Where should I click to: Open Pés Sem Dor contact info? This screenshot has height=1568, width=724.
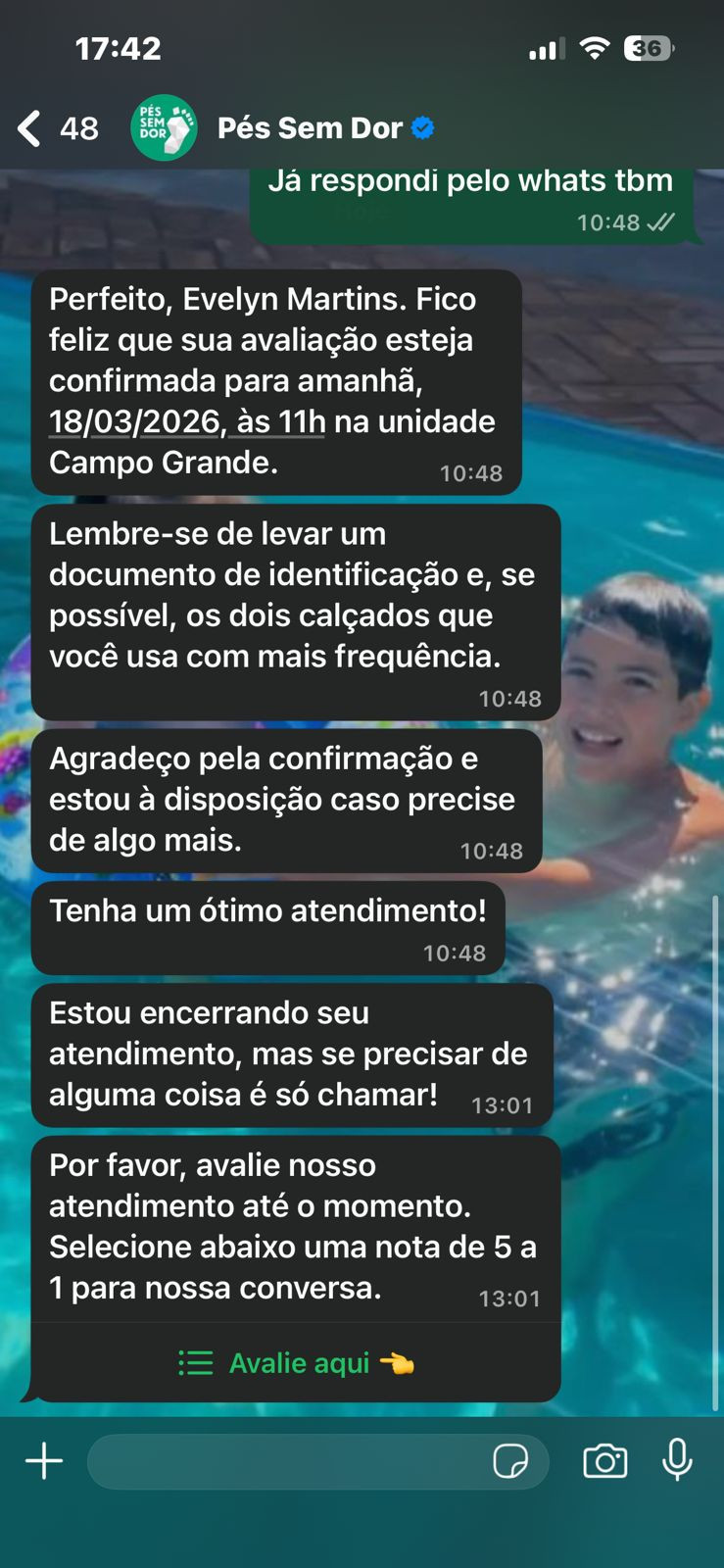tap(310, 128)
